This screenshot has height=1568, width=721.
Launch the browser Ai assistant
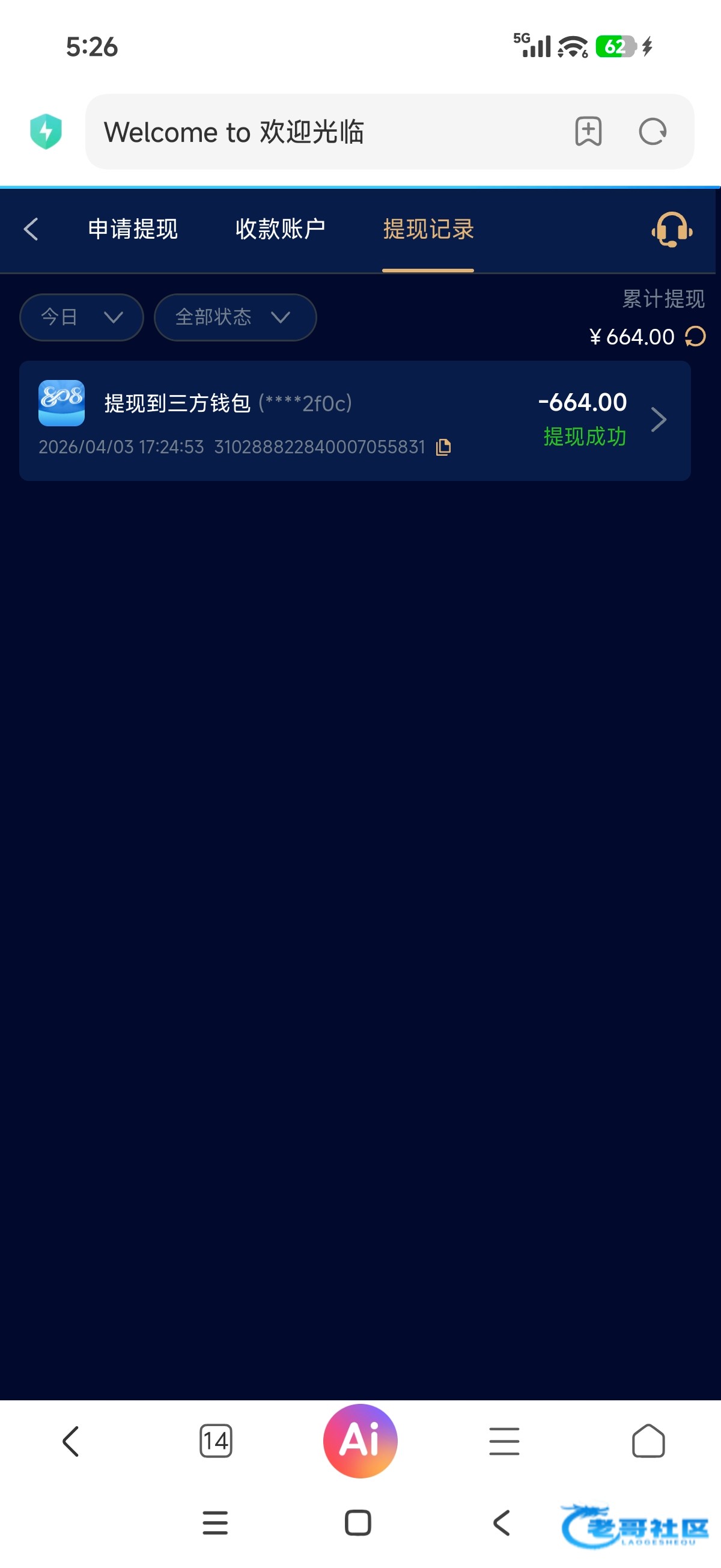point(360,1441)
